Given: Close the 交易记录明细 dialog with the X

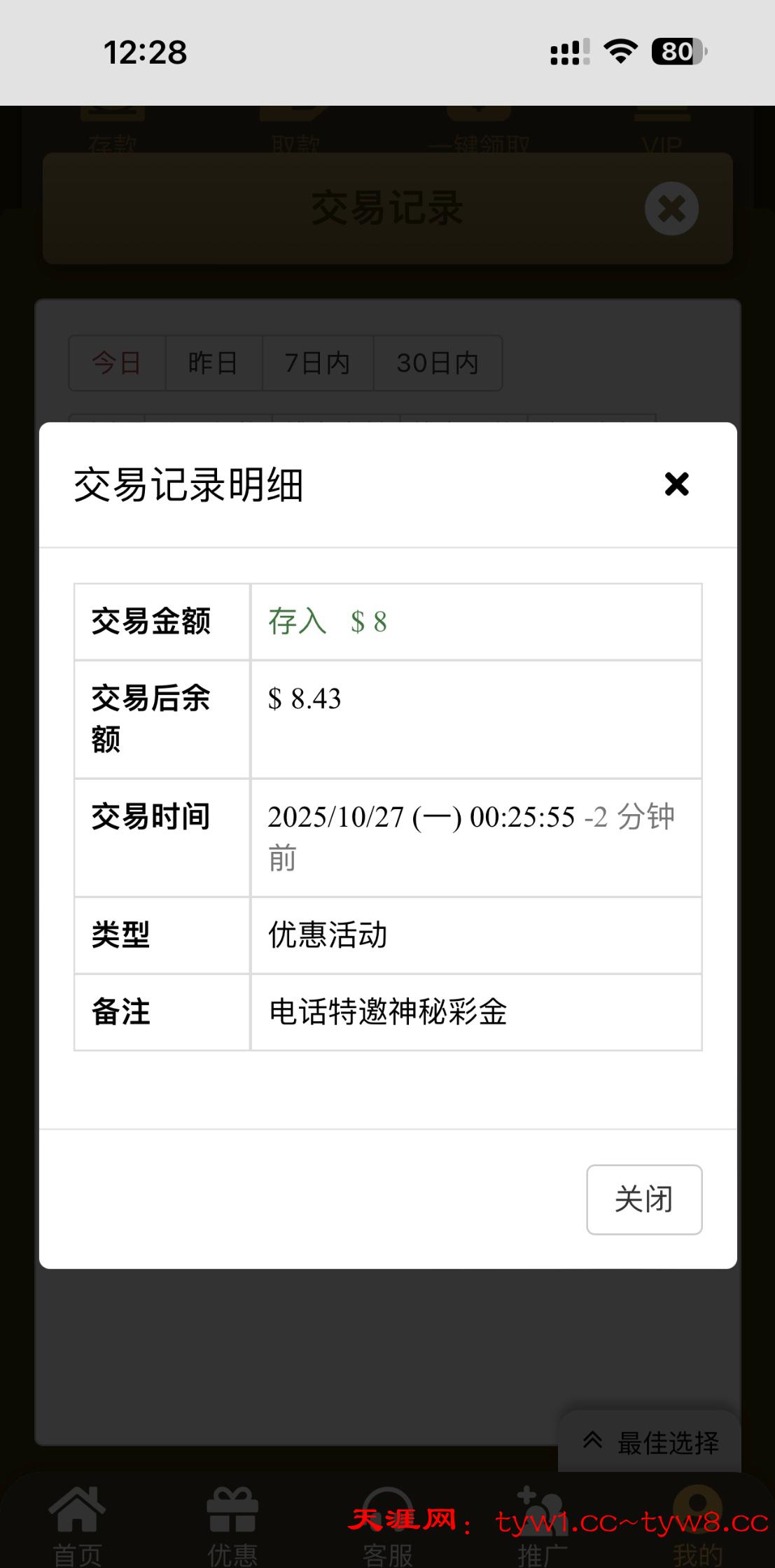Looking at the screenshot, I should [x=676, y=484].
